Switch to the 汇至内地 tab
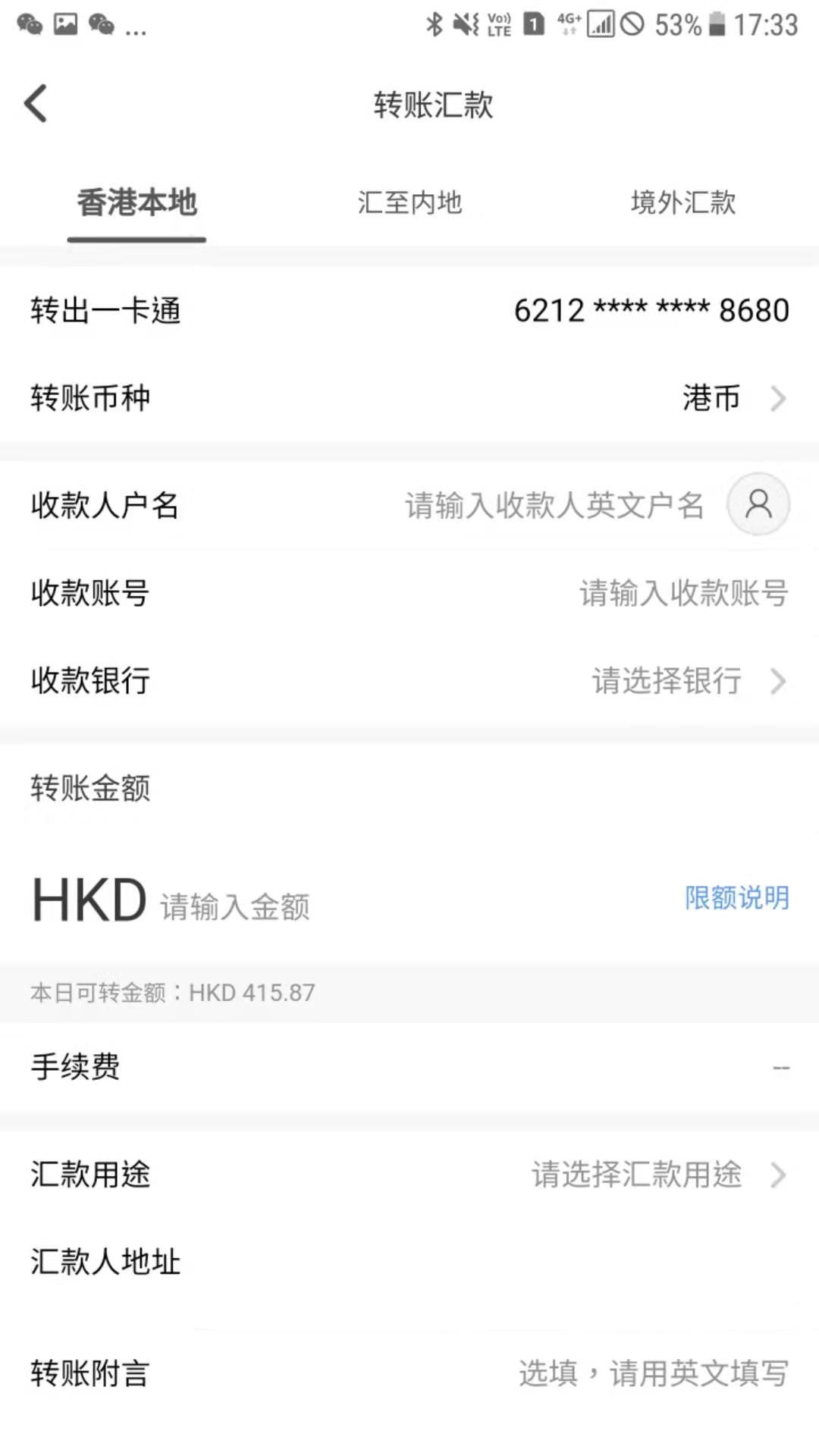Screen dimensions: 819x1456 click(x=409, y=203)
